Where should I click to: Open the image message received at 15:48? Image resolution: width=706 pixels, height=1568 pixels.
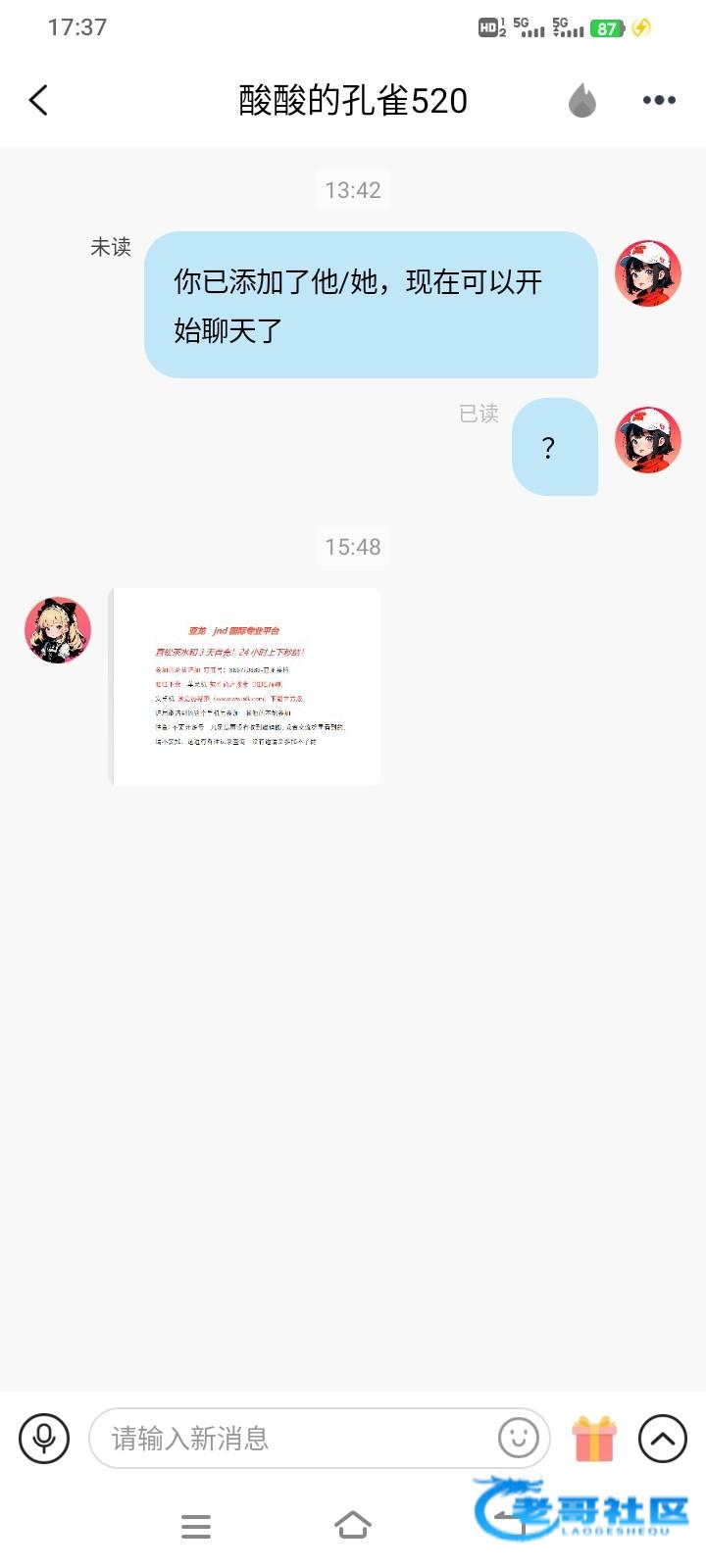[x=244, y=686]
